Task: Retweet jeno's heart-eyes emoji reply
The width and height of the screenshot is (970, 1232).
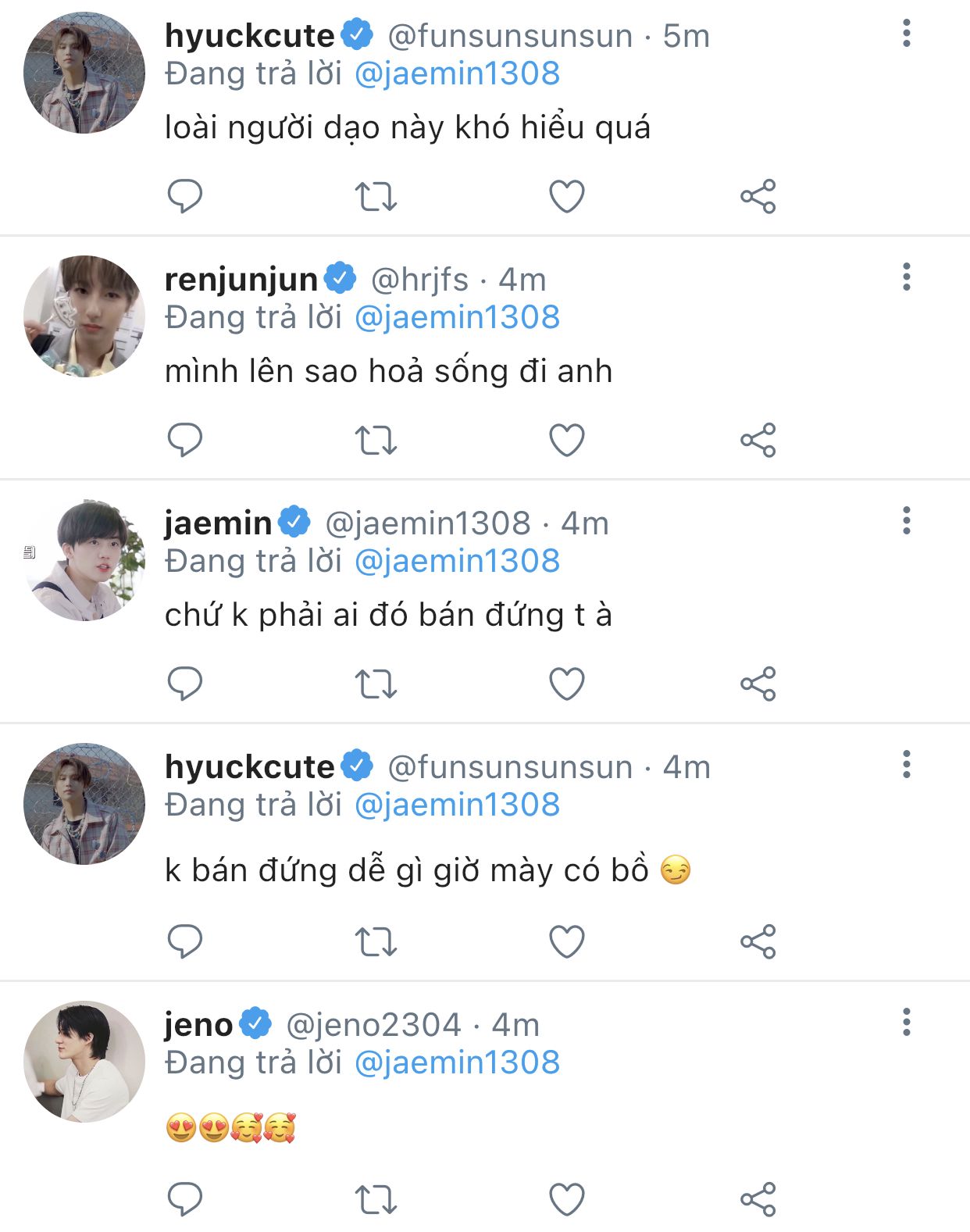Action: 376,1199
